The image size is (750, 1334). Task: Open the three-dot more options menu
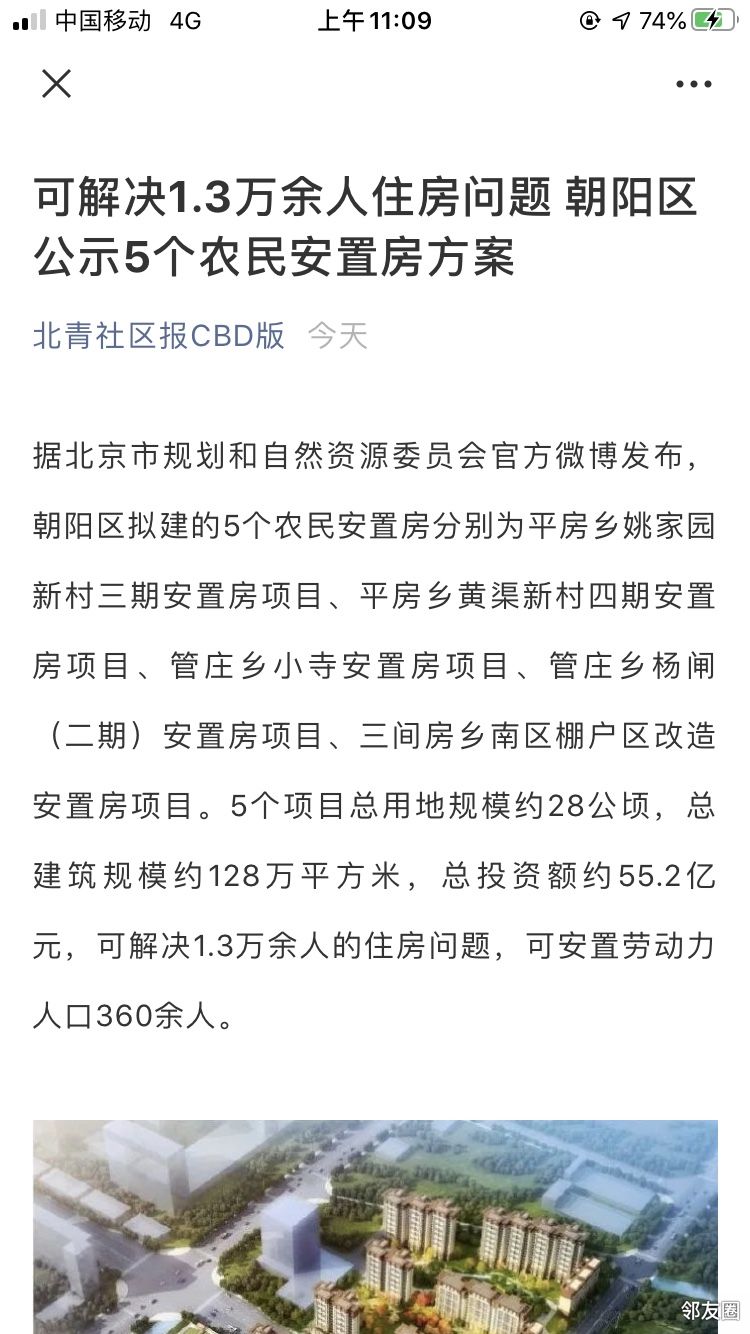[693, 85]
